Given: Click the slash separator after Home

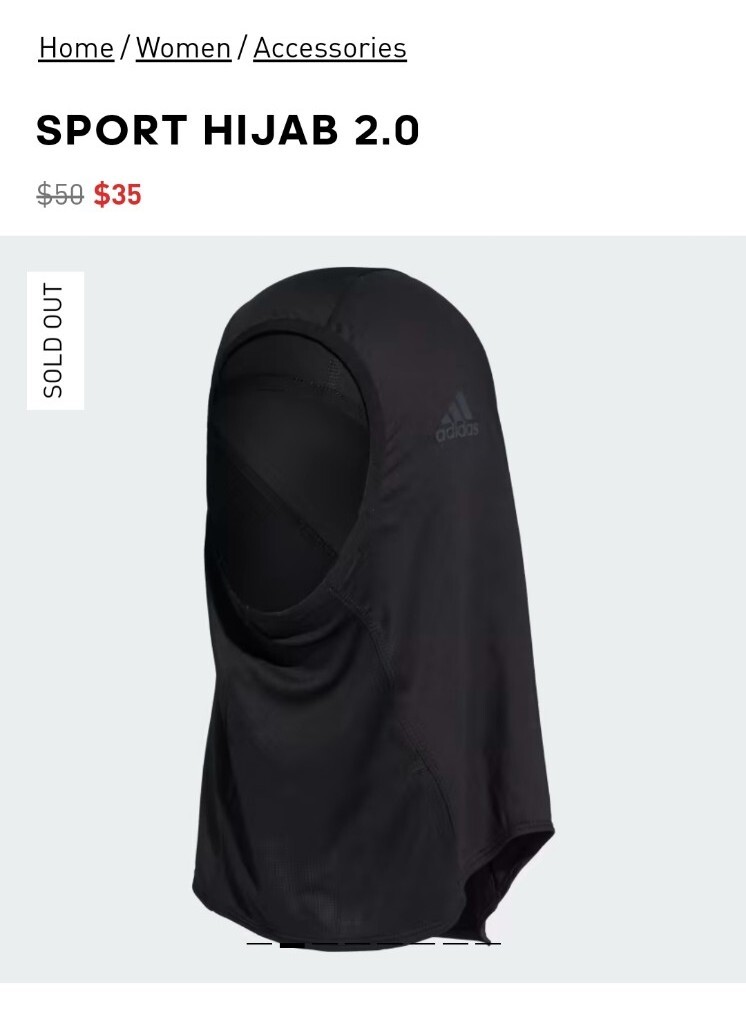Looking at the screenshot, I should point(124,47).
